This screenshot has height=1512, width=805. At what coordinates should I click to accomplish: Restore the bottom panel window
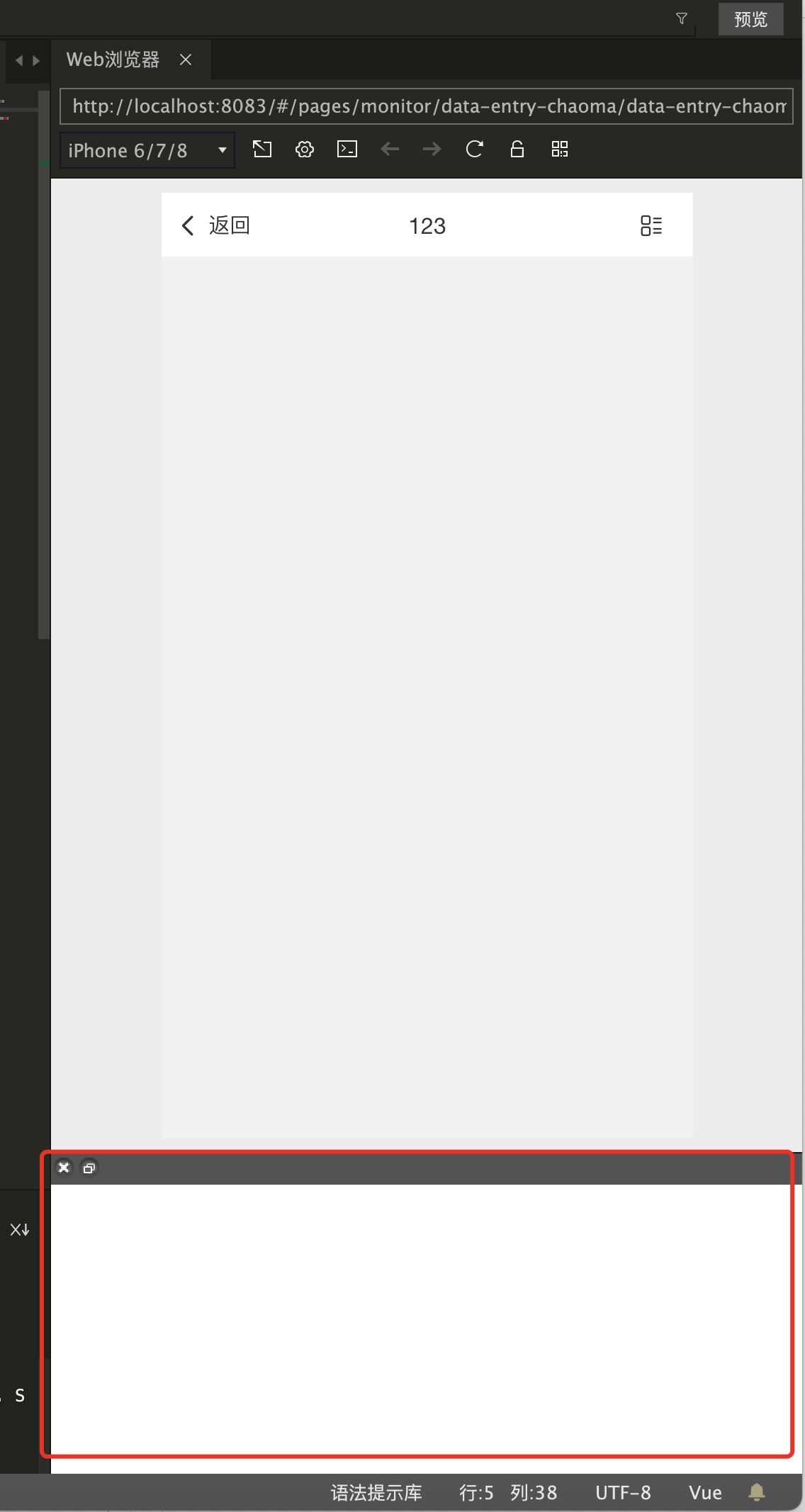[89, 1168]
